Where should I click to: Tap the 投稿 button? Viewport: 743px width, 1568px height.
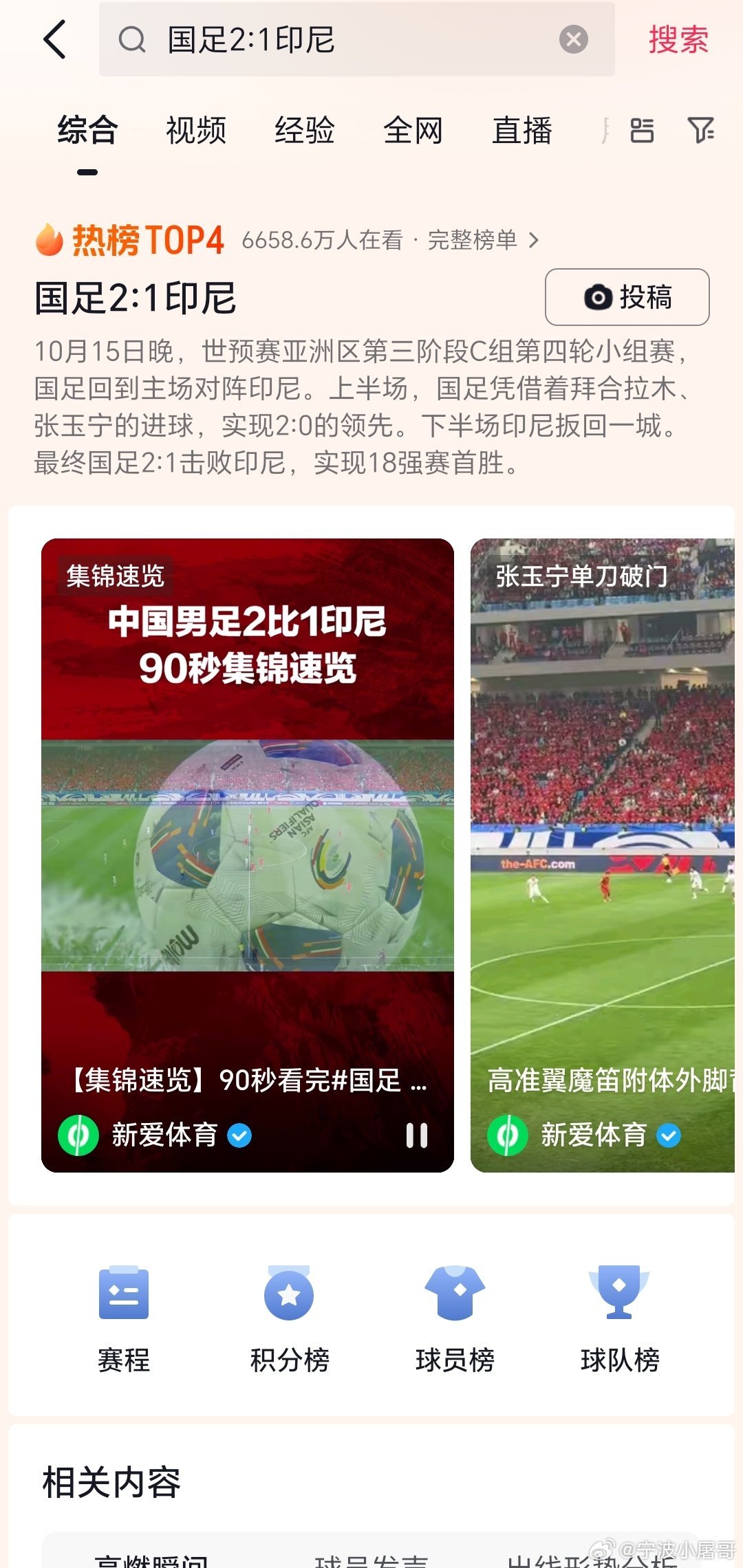[x=627, y=297]
